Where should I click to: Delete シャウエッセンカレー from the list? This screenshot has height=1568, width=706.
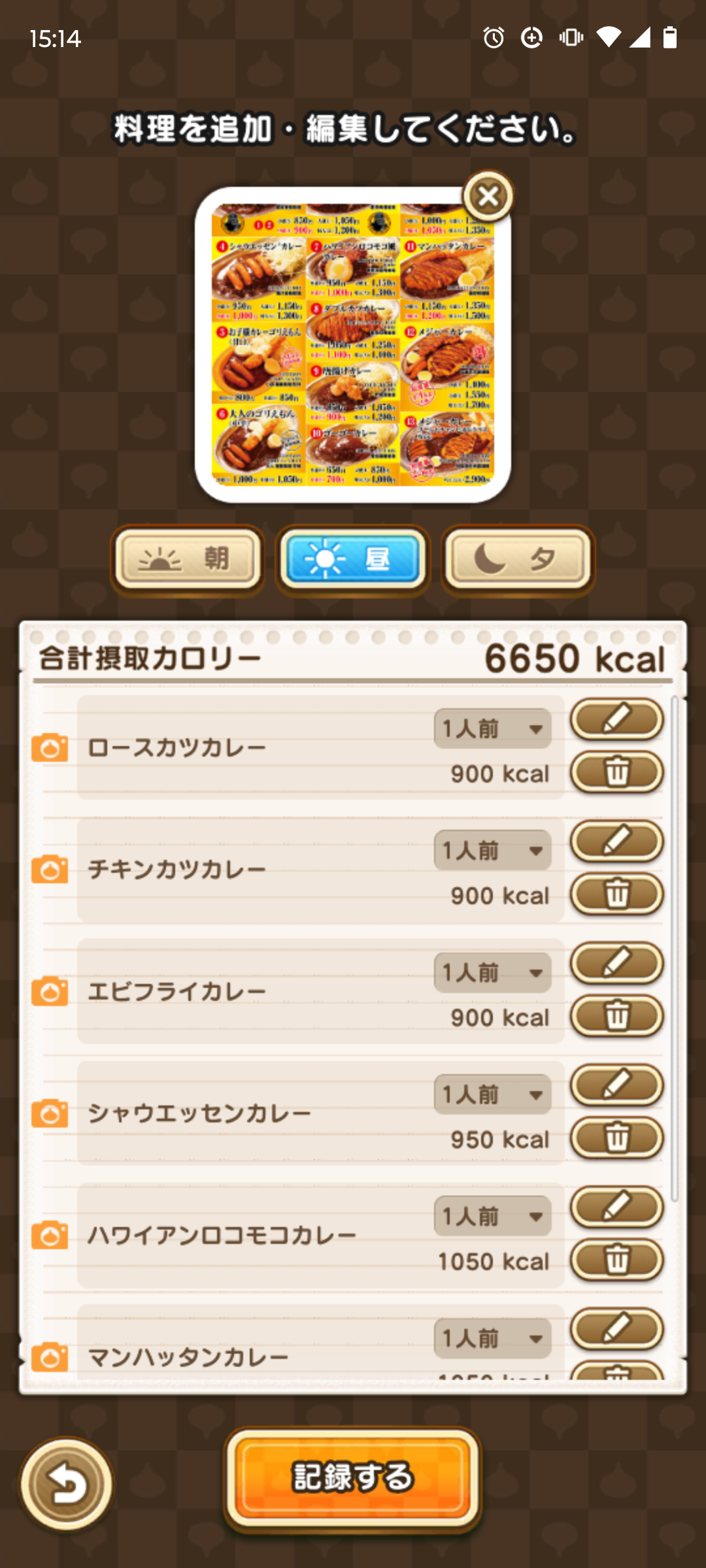click(616, 1138)
